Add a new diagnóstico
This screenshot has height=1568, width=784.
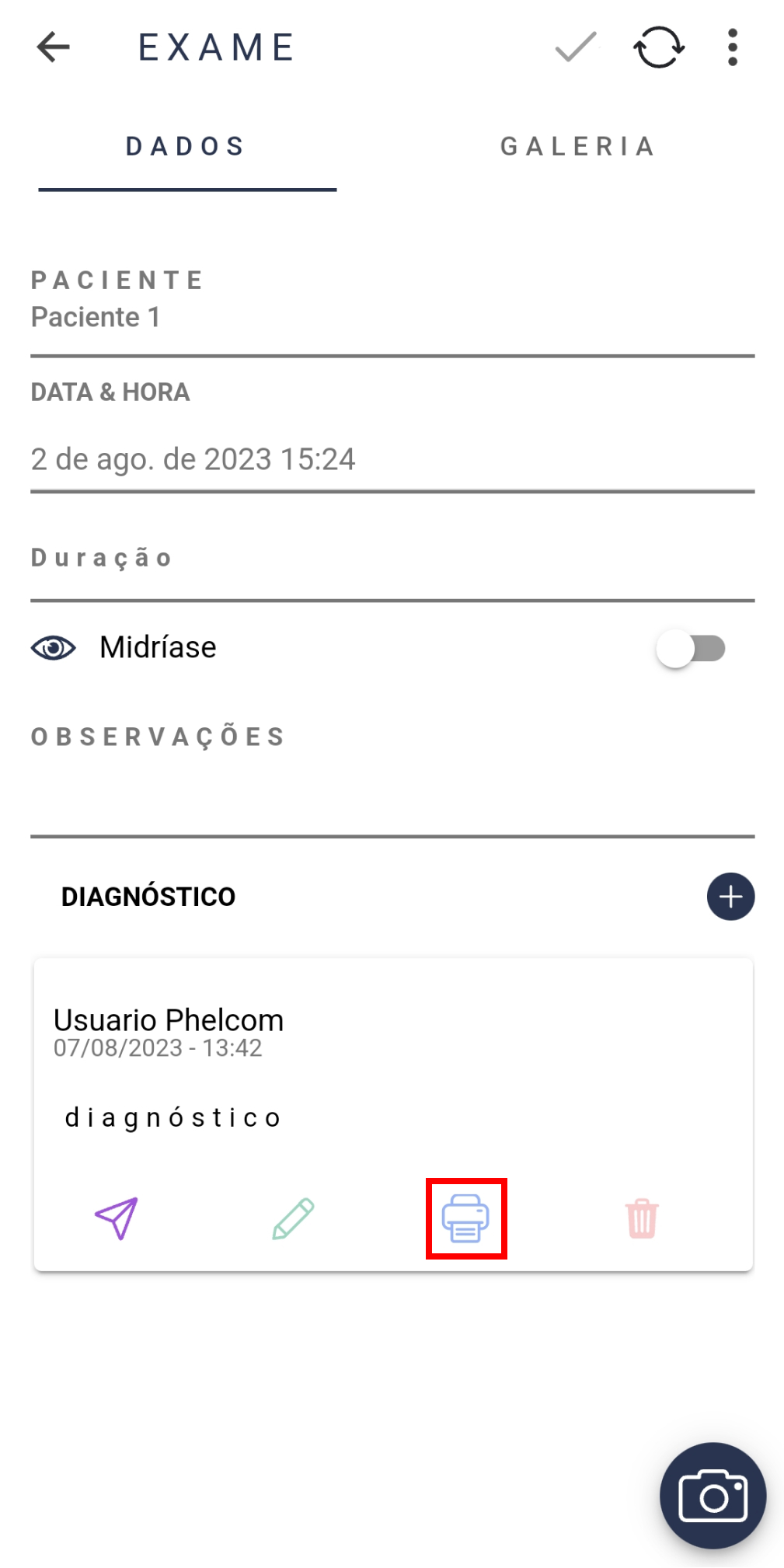tap(730, 897)
